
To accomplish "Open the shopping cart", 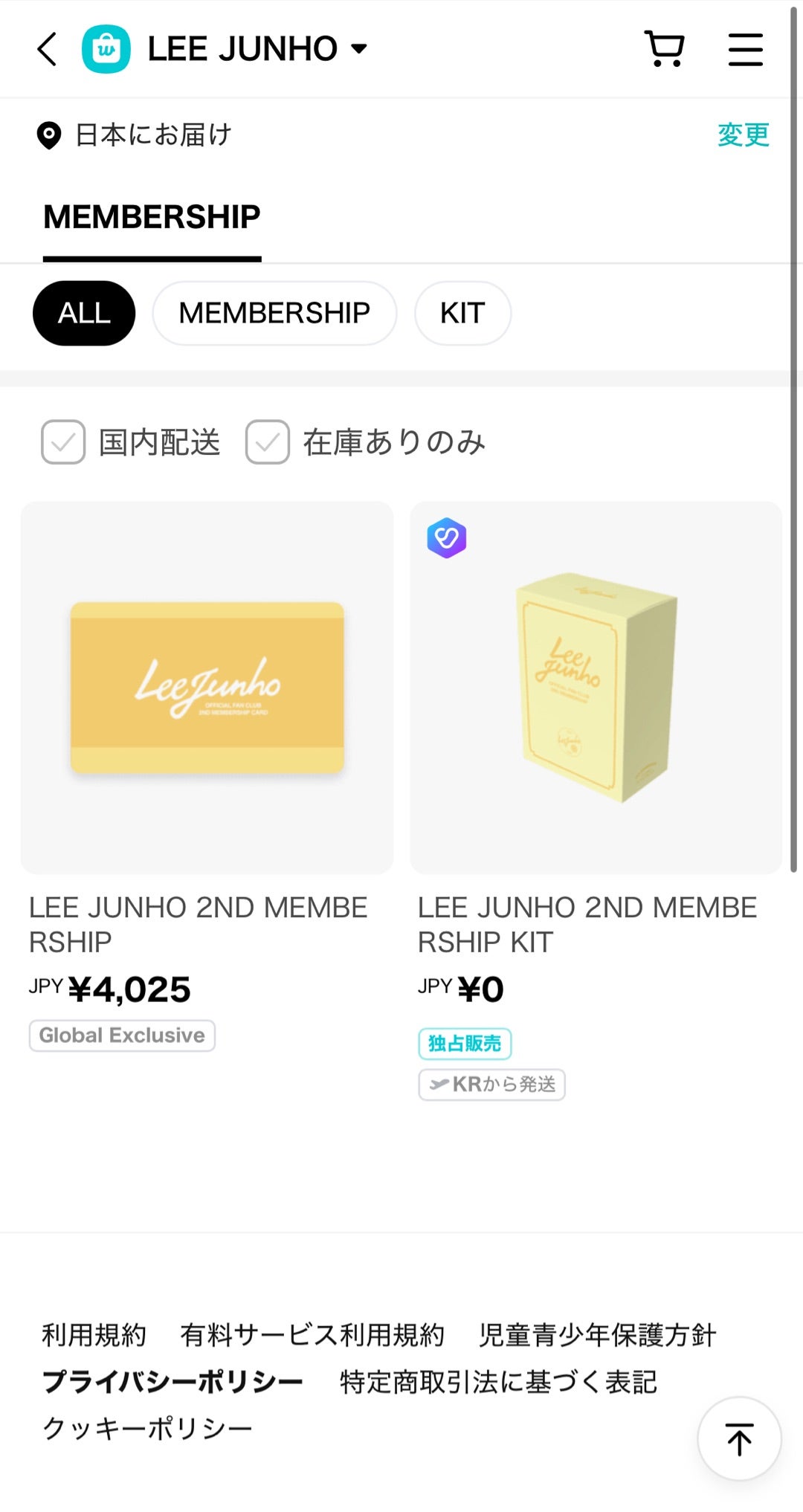I will point(665,48).
